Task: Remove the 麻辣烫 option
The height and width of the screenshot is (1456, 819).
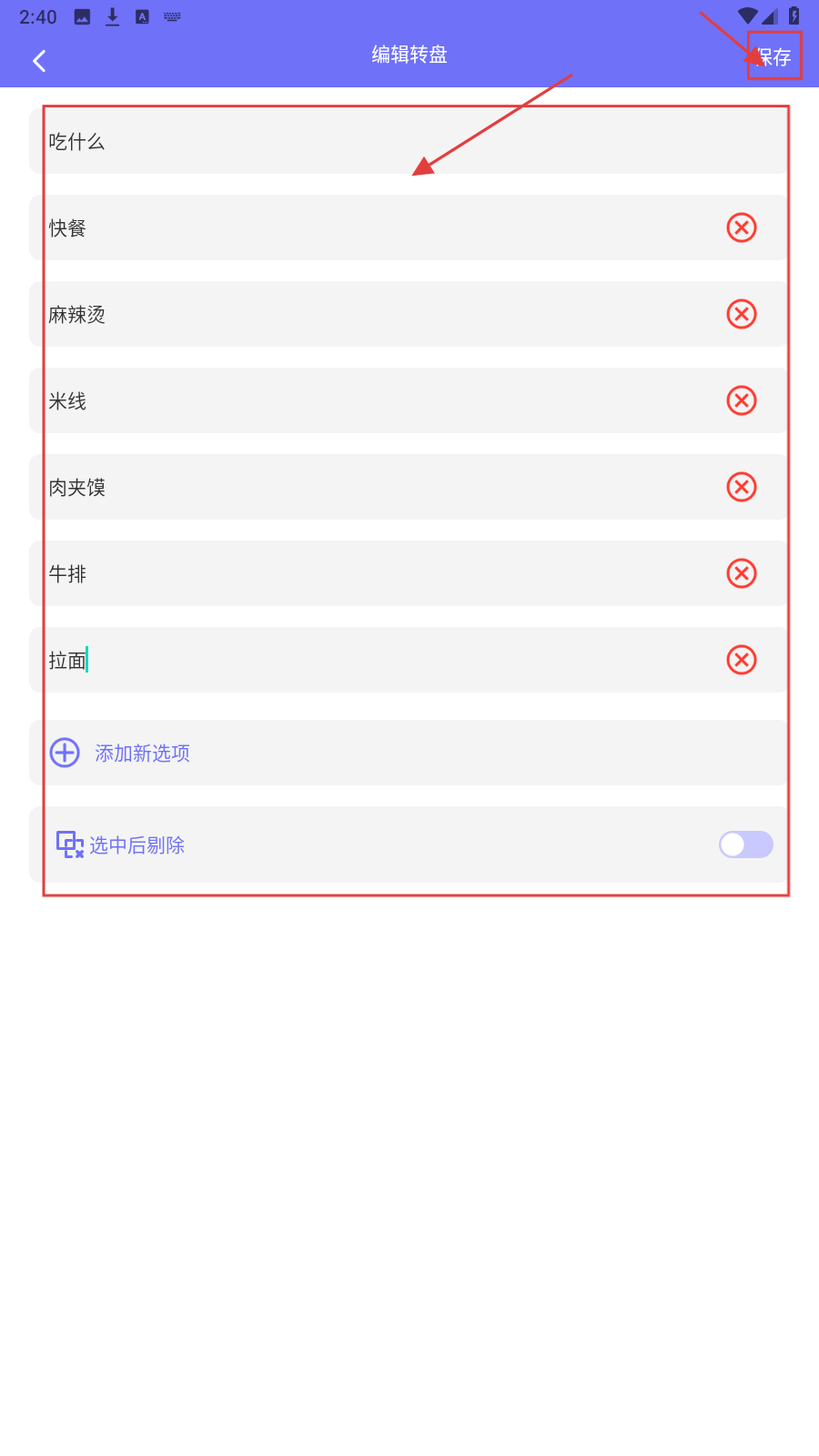Action: [x=742, y=314]
